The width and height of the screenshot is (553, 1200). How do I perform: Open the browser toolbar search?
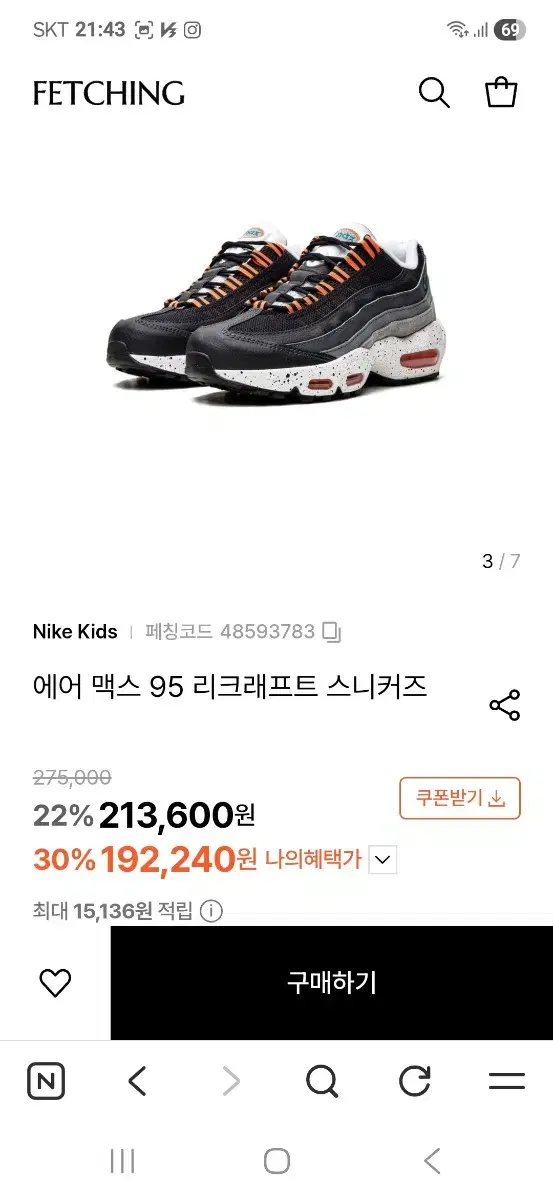[x=322, y=1081]
